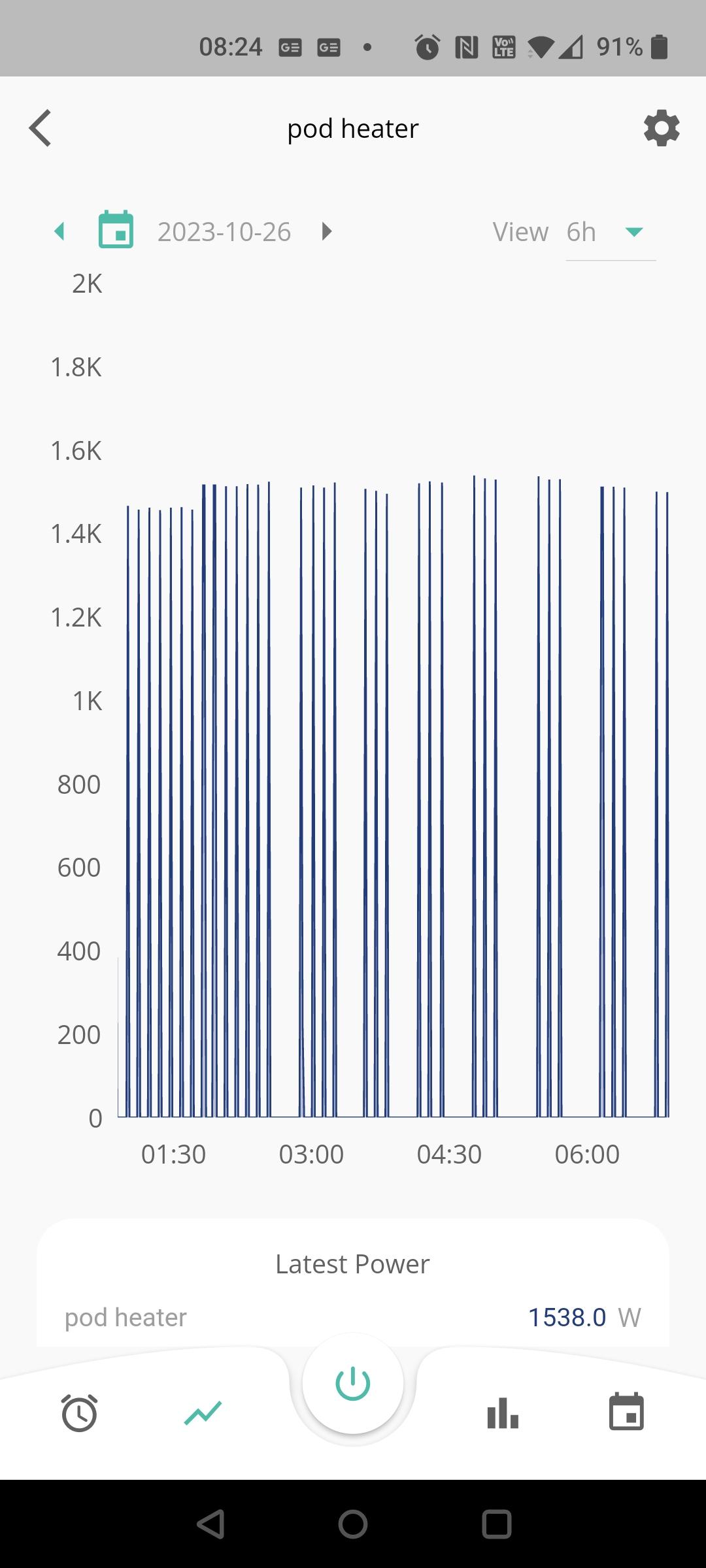The height and width of the screenshot is (1568, 706).
Task: Open the calendar date picker
Action: click(x=116, y=230)
